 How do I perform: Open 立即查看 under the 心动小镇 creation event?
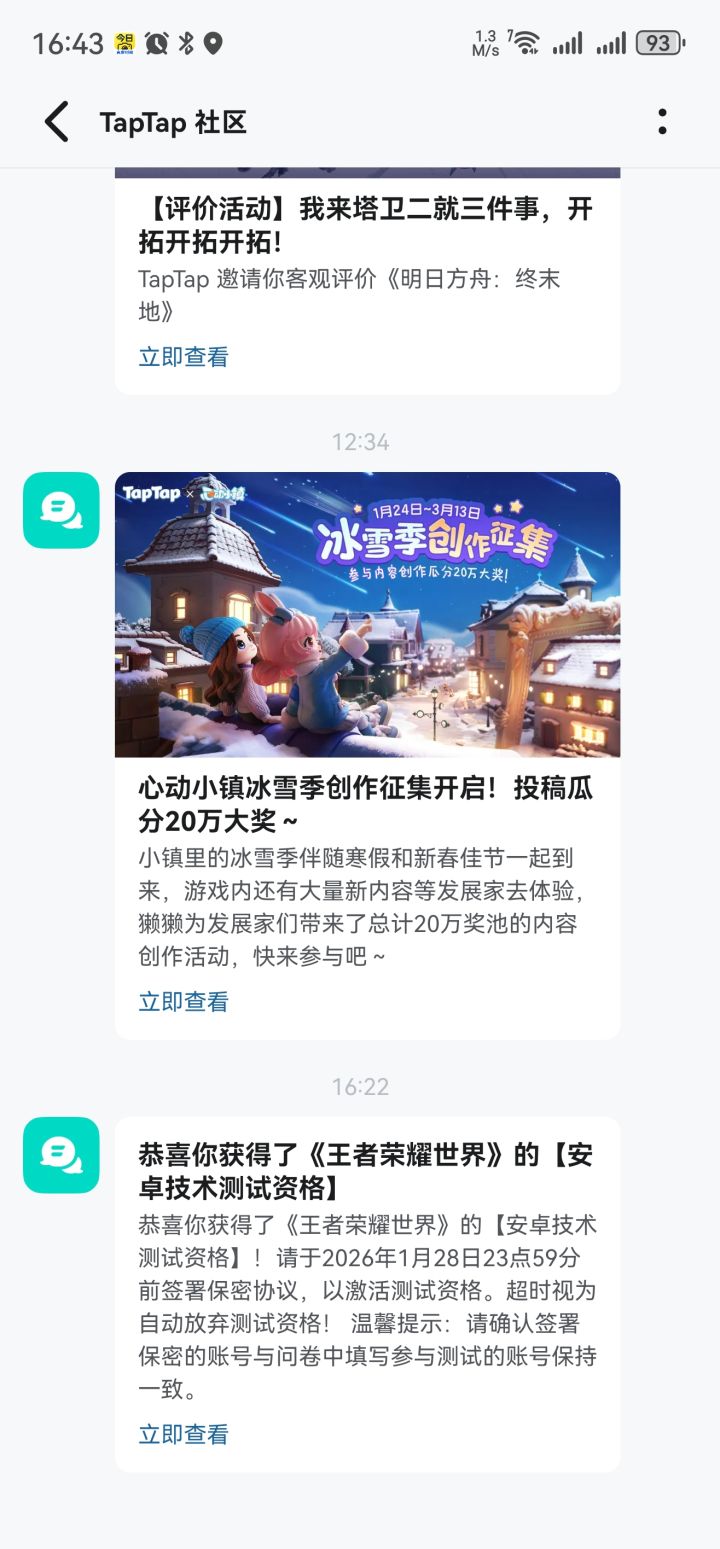182,1001
